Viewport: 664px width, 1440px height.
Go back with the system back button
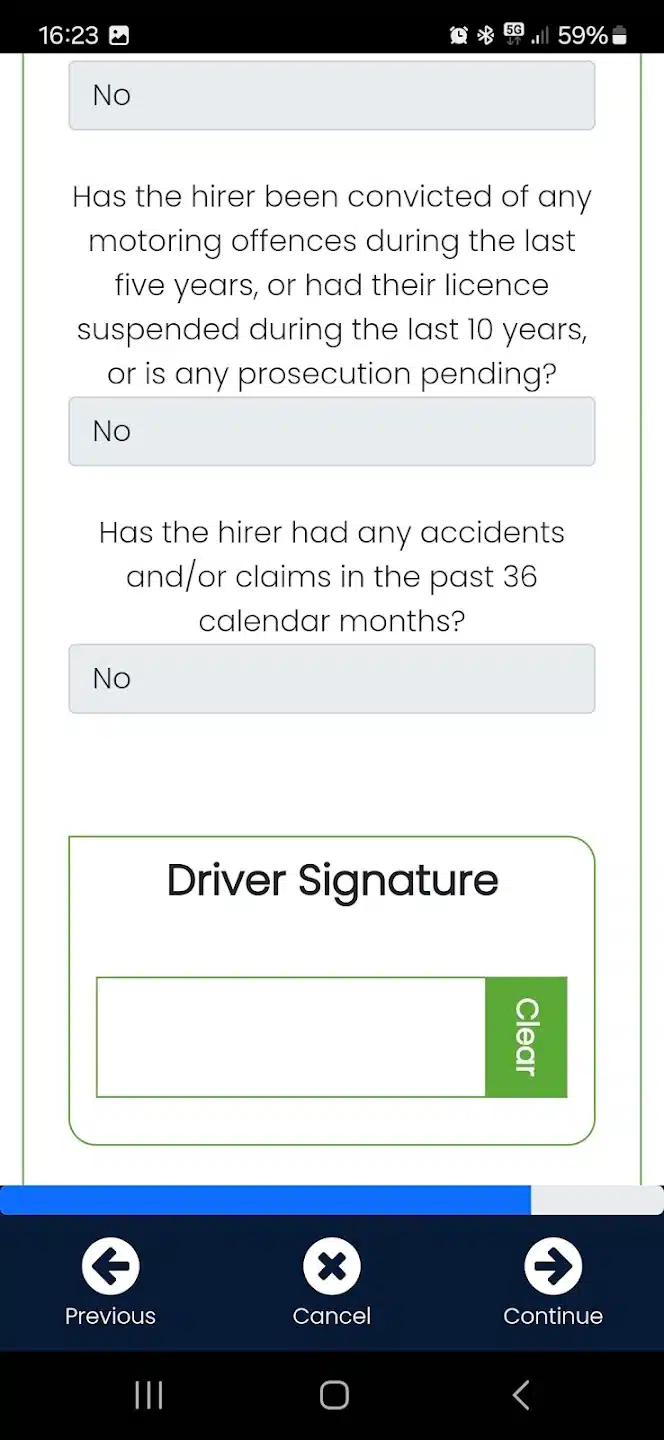click(x=520, y=1395)
